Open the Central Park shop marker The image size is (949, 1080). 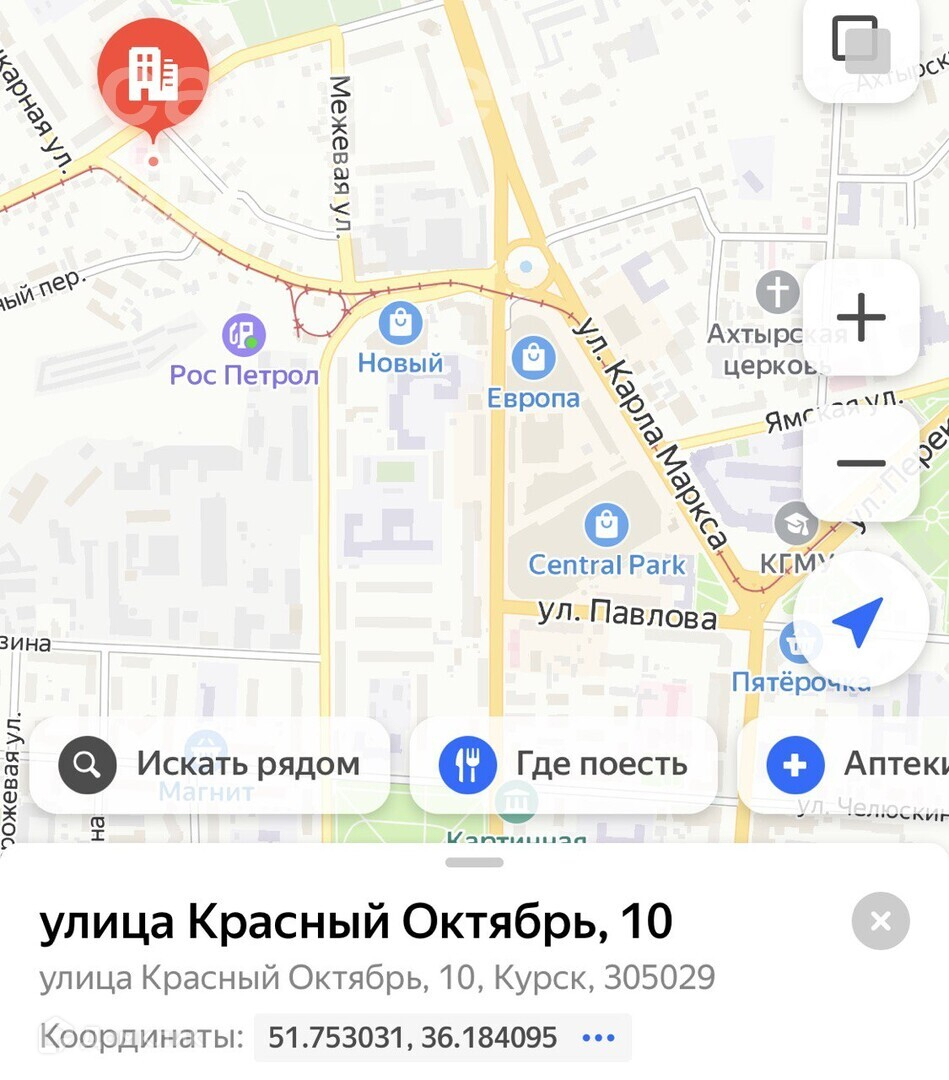[x=606, y=526]
